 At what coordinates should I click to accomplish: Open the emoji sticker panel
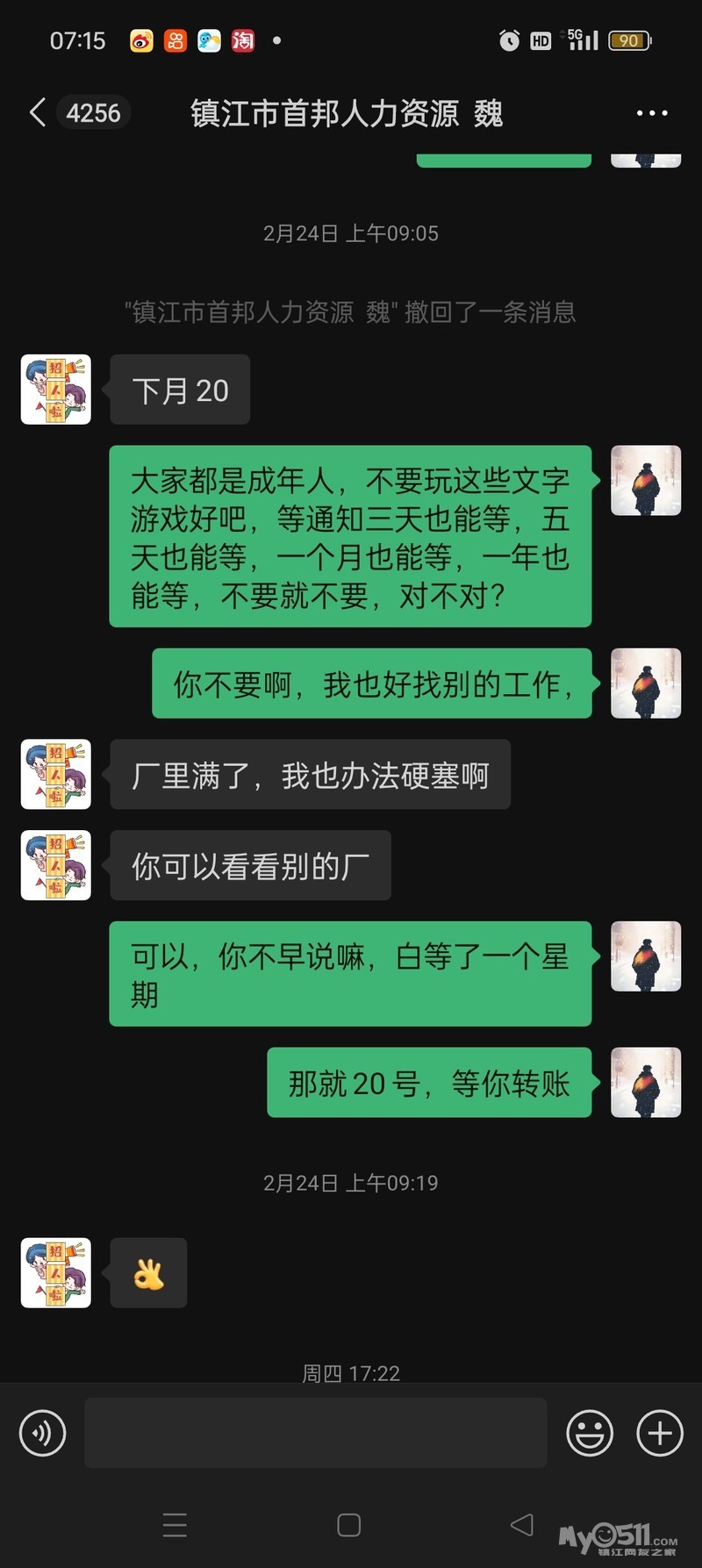(590, 1433)
